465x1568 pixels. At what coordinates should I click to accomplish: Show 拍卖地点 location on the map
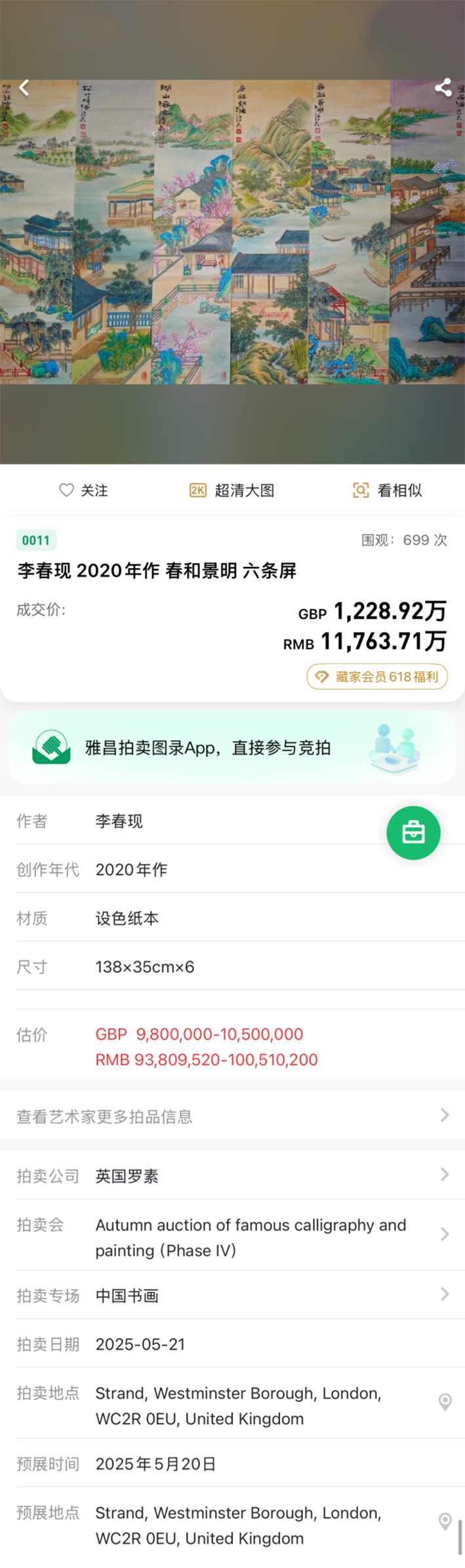[445, 1402]
